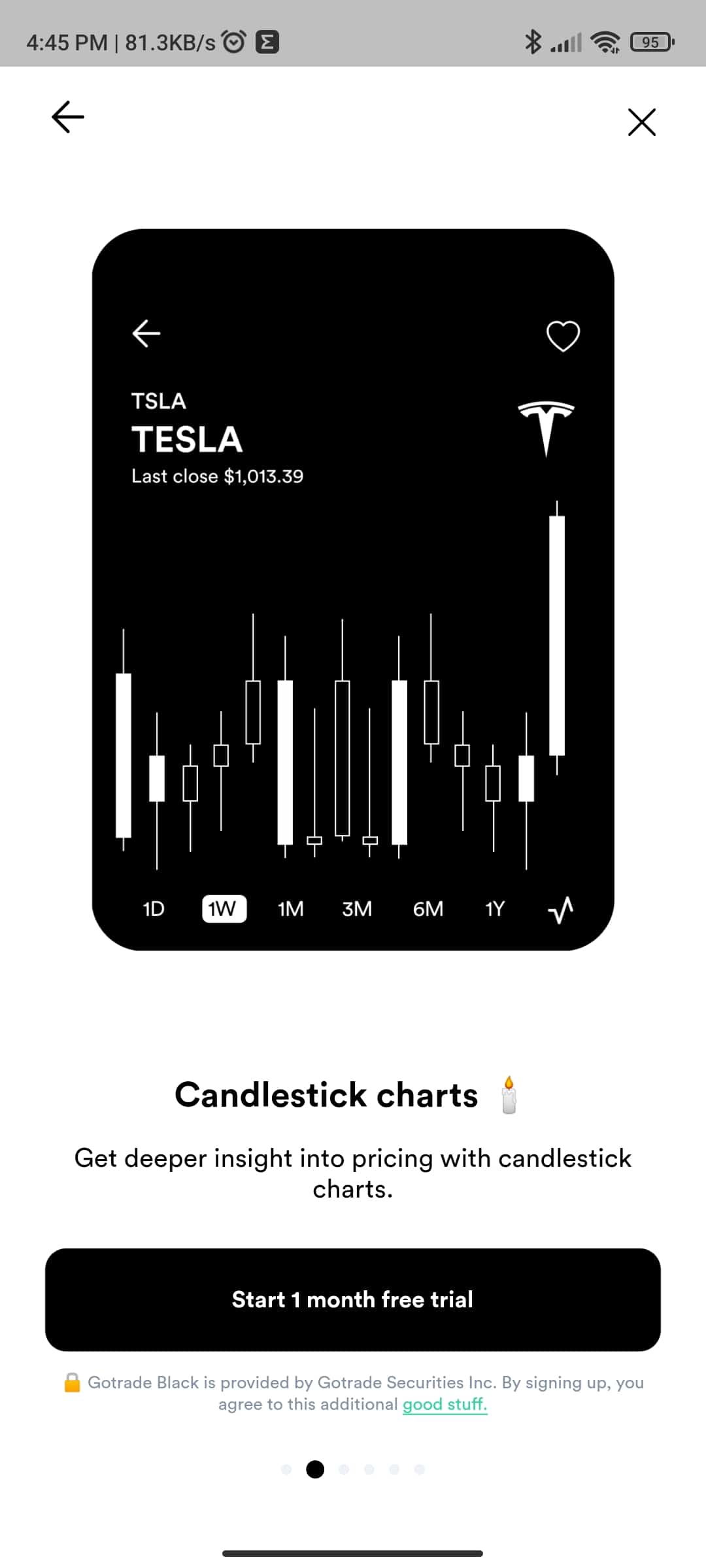Start 1 month free trial
Viewport: 706px width, 1568px height.
[x=353, y=1299]
